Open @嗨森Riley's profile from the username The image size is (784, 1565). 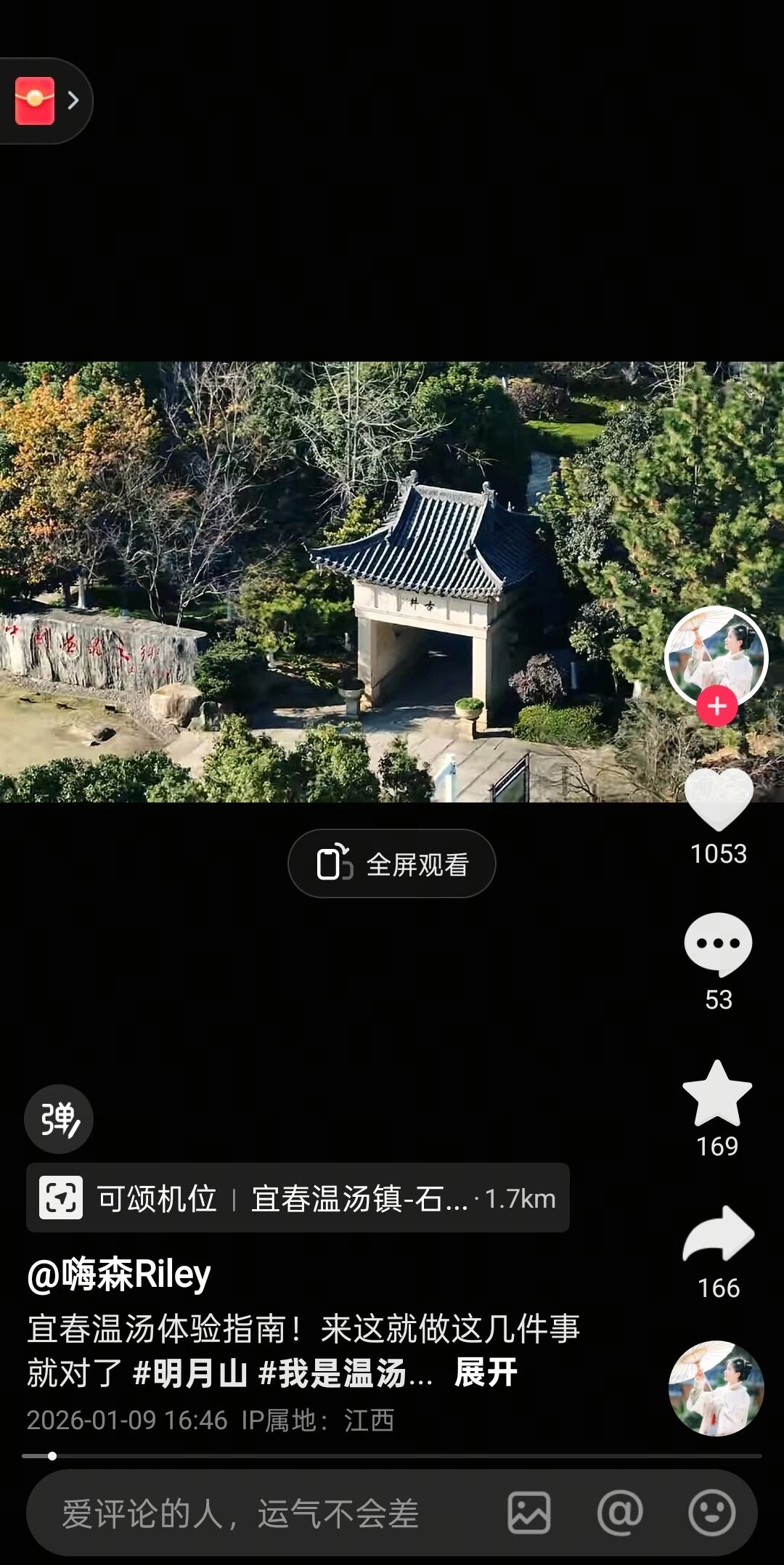pos(119,1274)
